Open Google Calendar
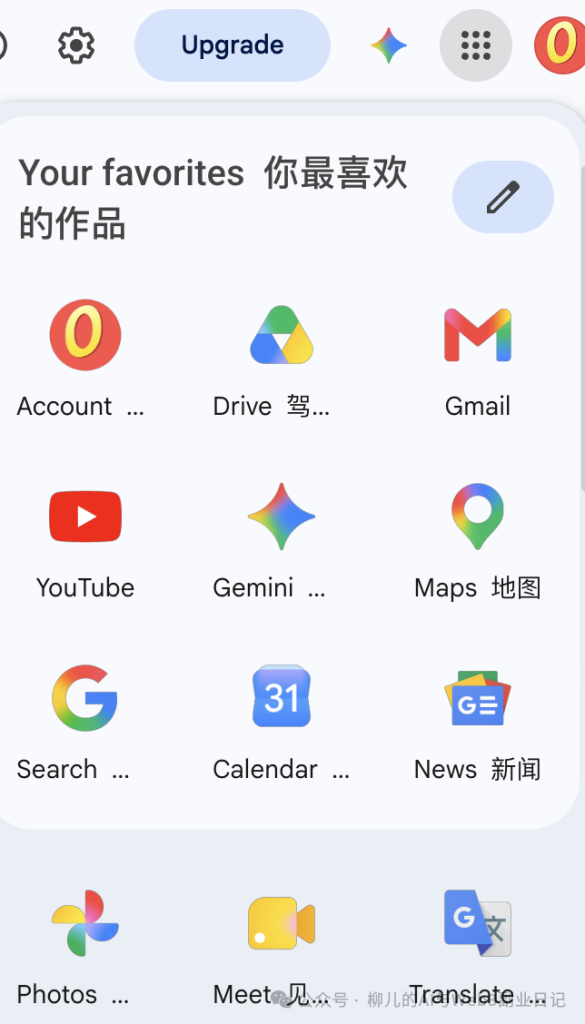Image resolution: width=585 pixels, height=1024 pixels. (281, 724)
